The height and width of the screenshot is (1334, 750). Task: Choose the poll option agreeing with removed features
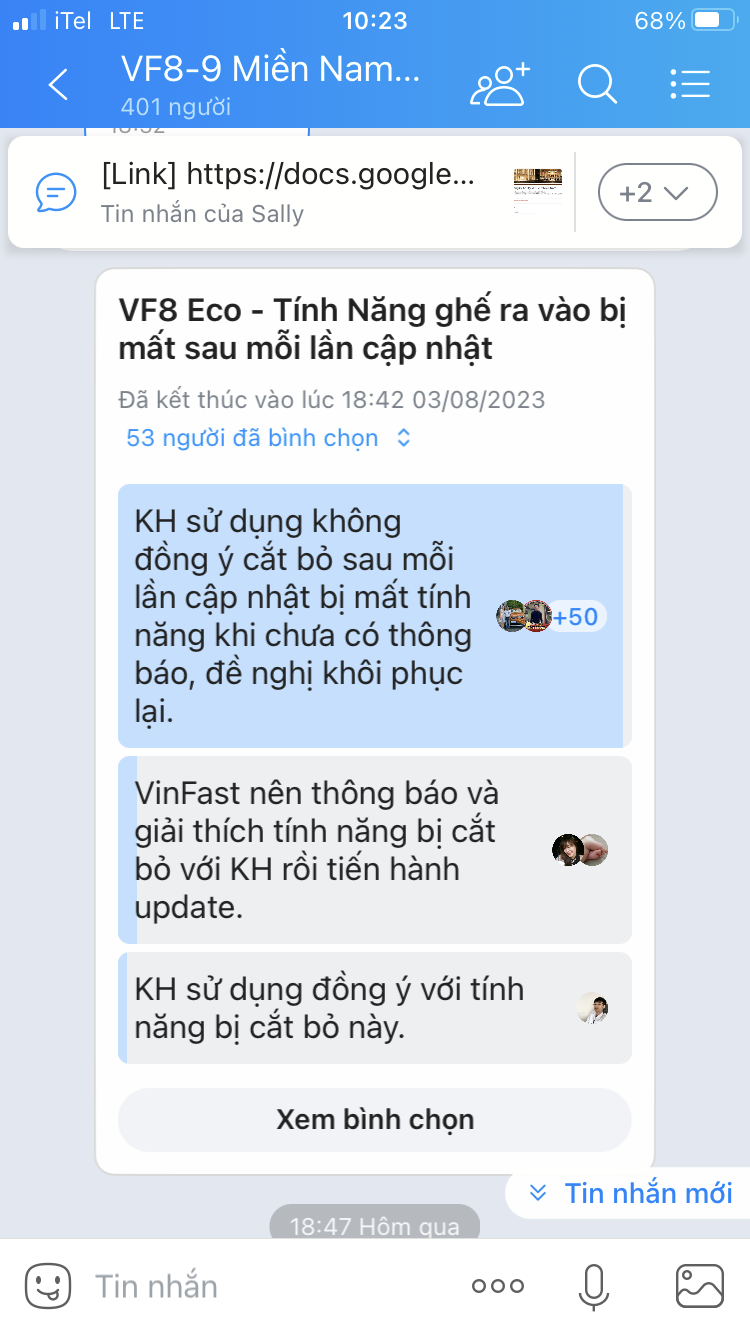pos(330,1007)
